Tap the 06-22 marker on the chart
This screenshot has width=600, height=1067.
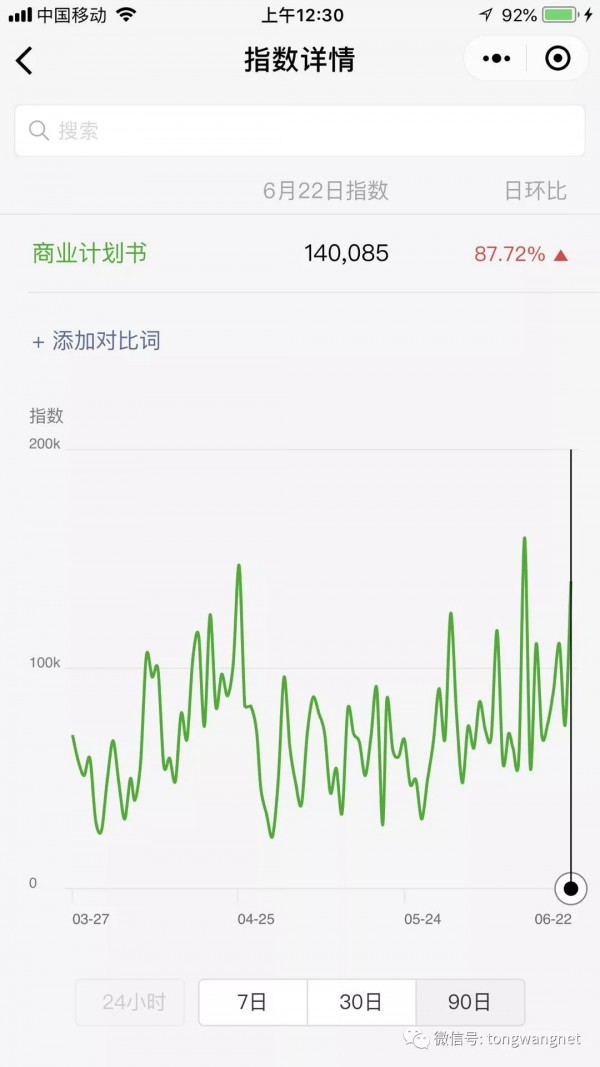pos(571,888)
